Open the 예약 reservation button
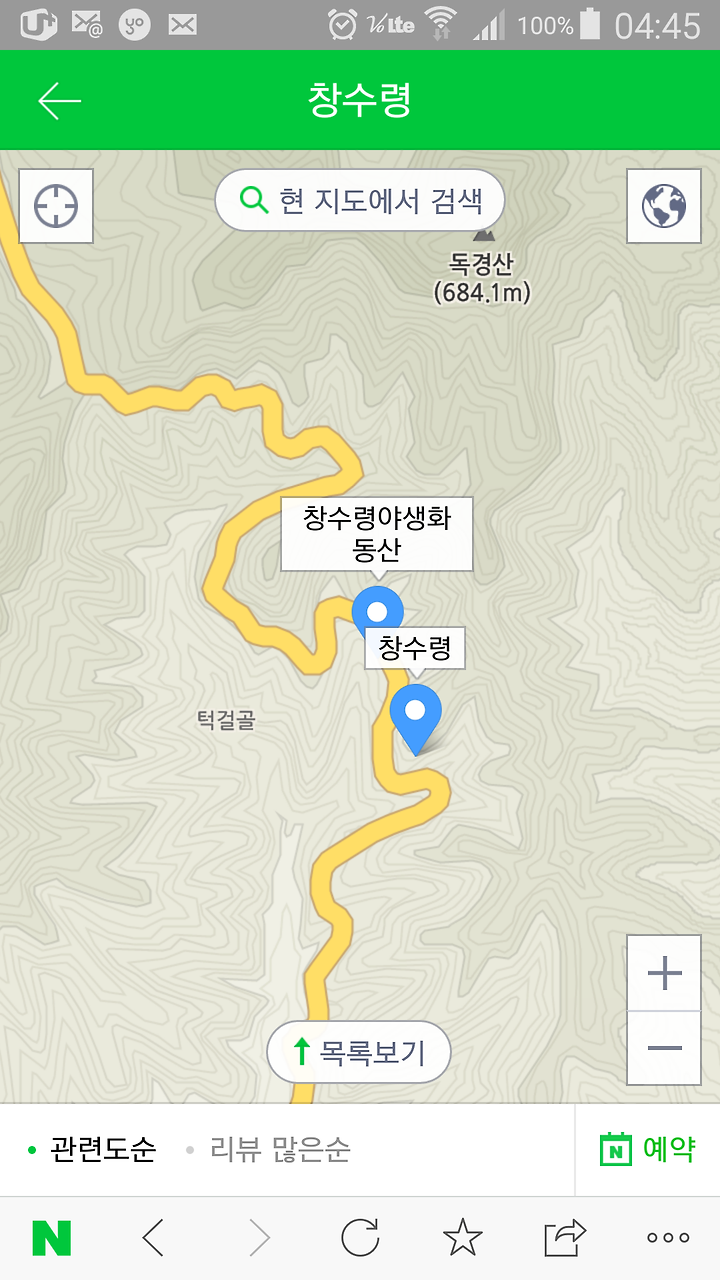 (x=647, y=1150)
